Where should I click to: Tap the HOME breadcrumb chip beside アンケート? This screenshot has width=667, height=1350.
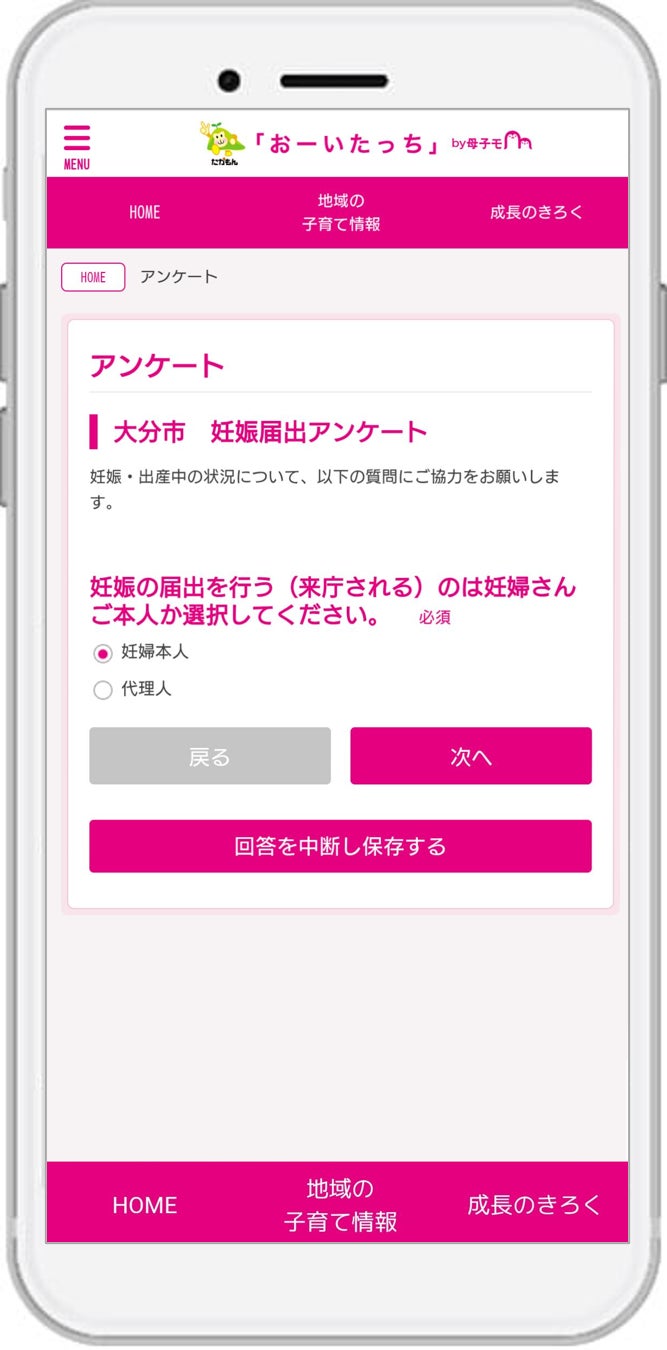point(93,277)
